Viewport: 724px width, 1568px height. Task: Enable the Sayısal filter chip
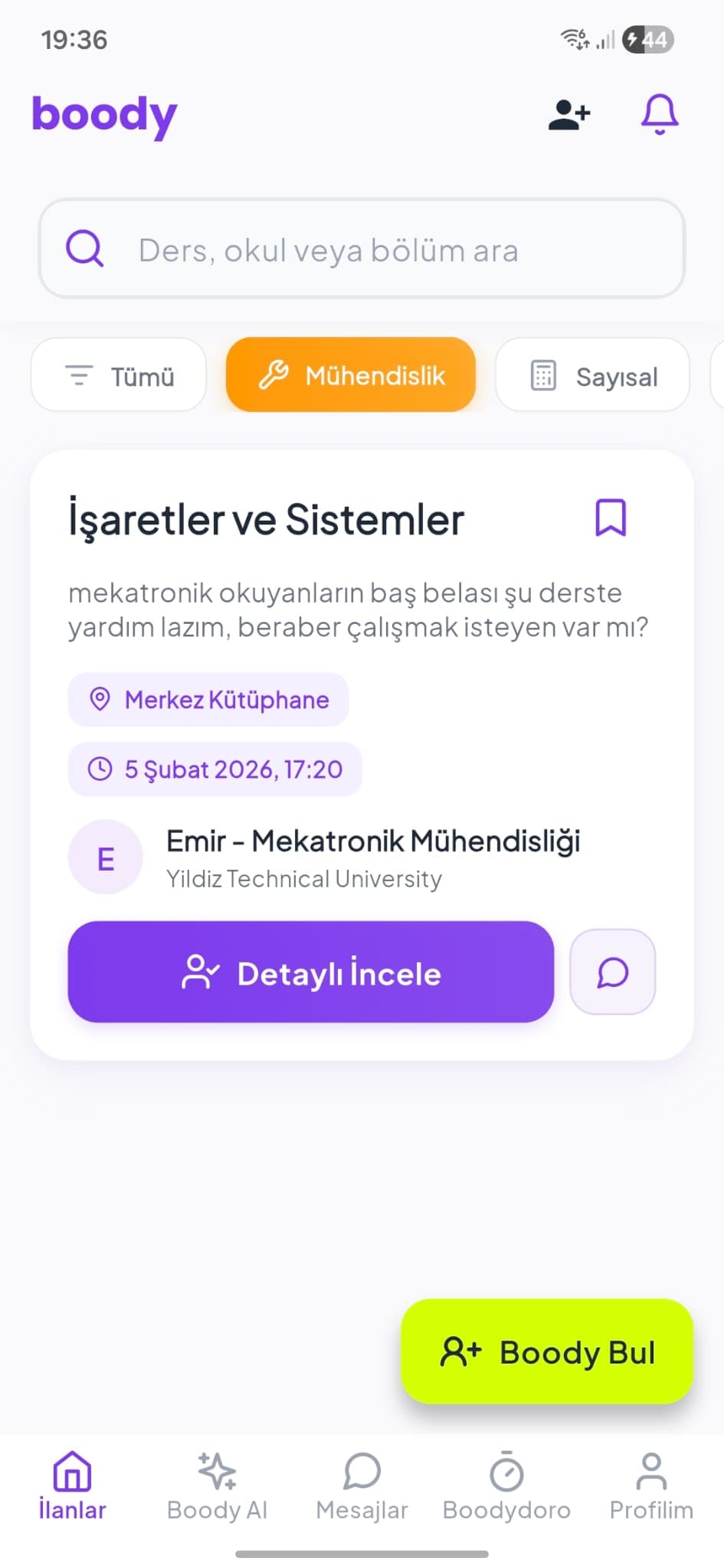(x=592, y=375)
